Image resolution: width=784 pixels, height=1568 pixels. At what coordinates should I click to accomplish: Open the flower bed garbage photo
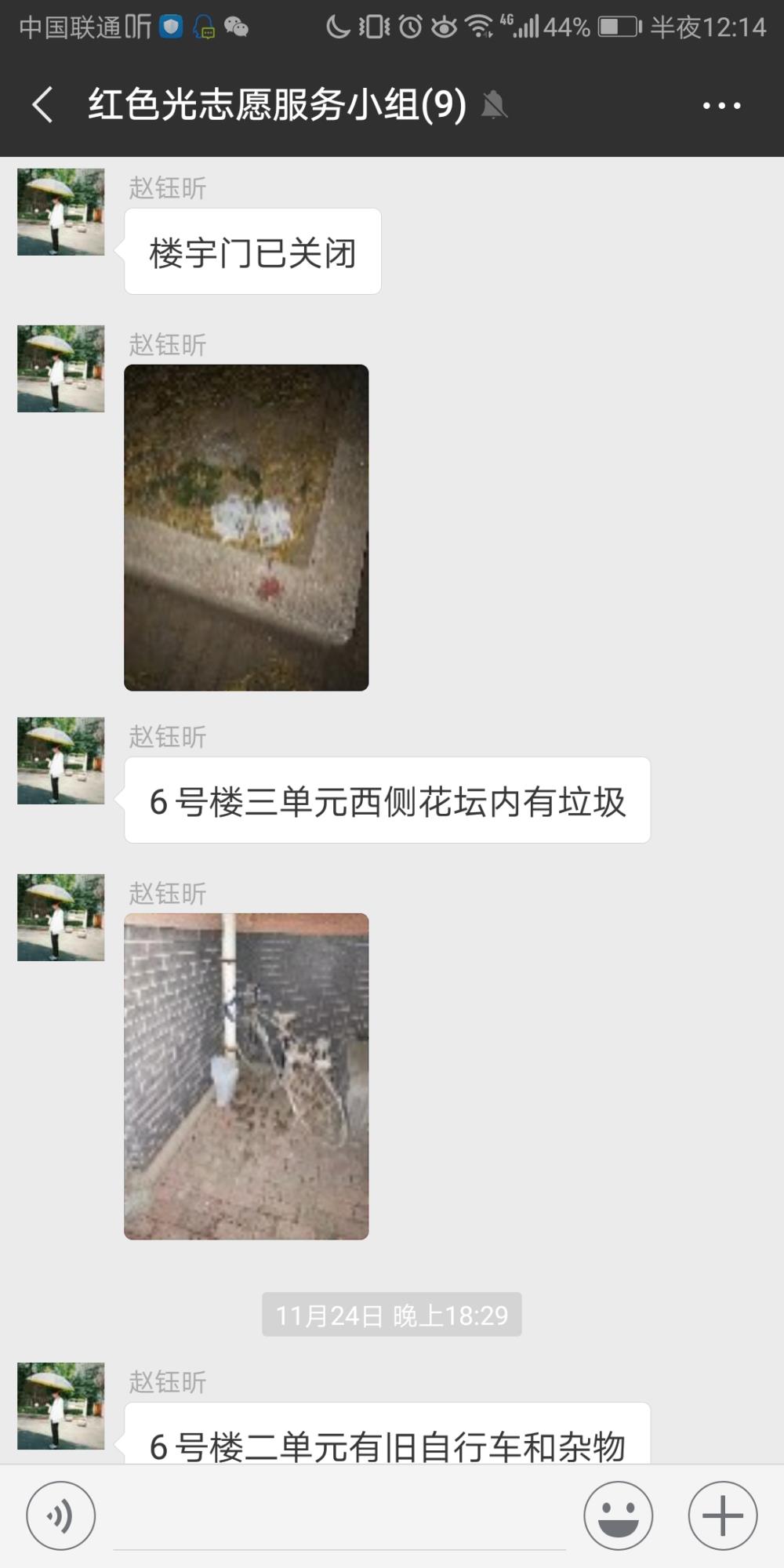click(x=246, y=528)
